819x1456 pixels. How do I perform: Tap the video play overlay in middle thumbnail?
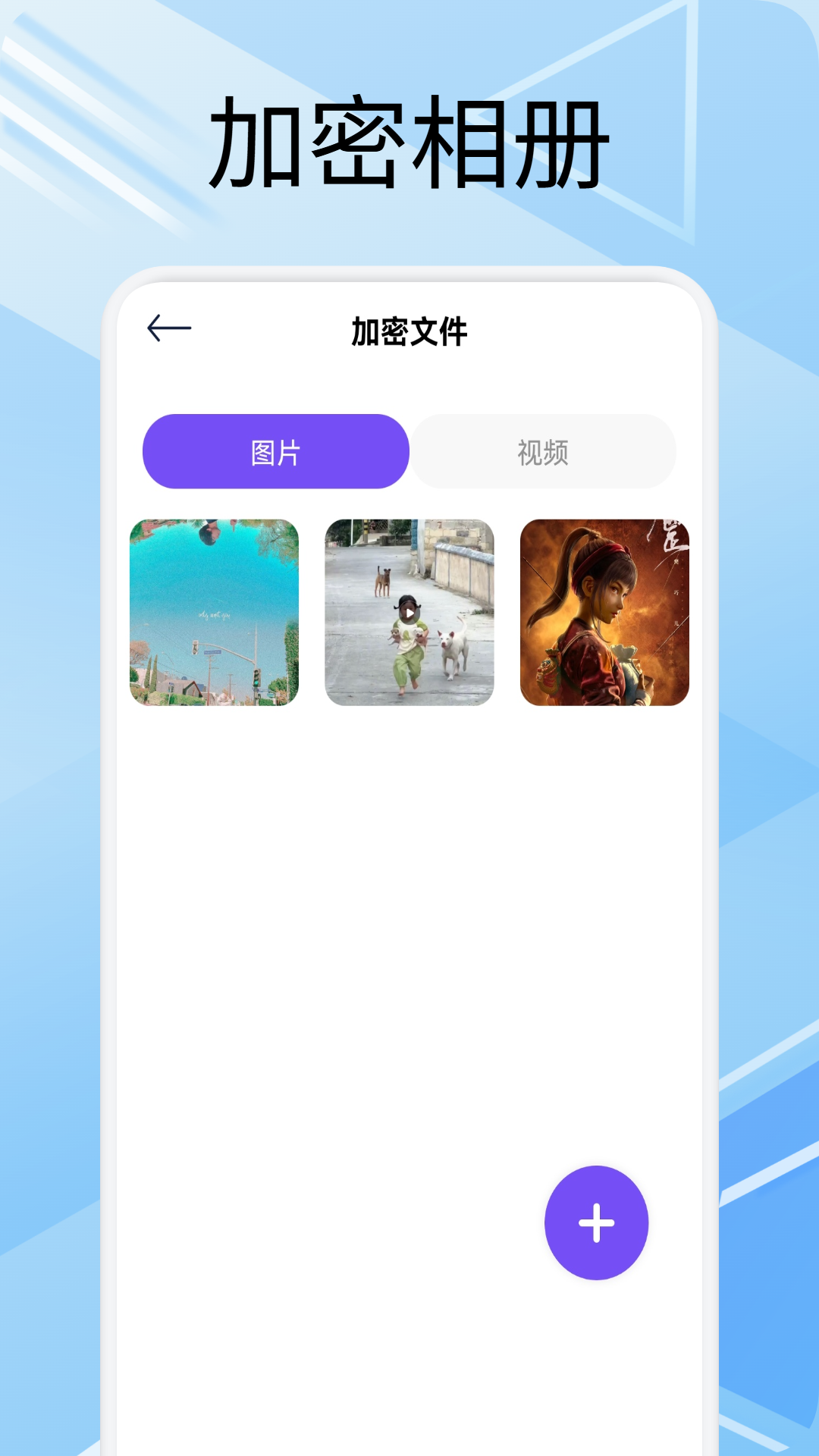409,613
